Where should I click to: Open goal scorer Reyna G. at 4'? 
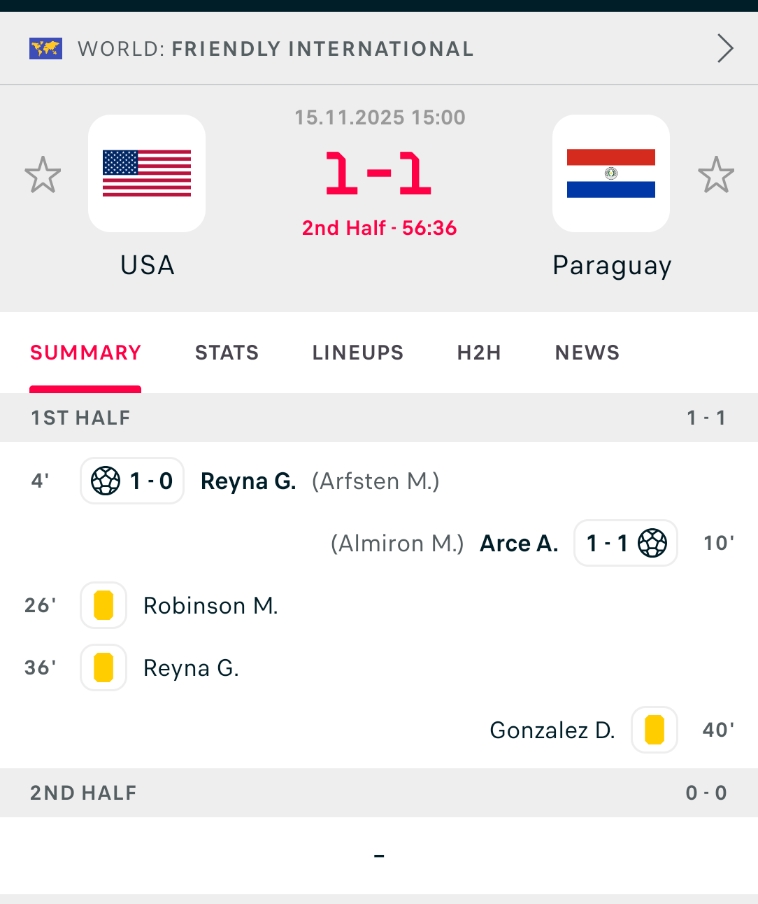pos(248,482)
